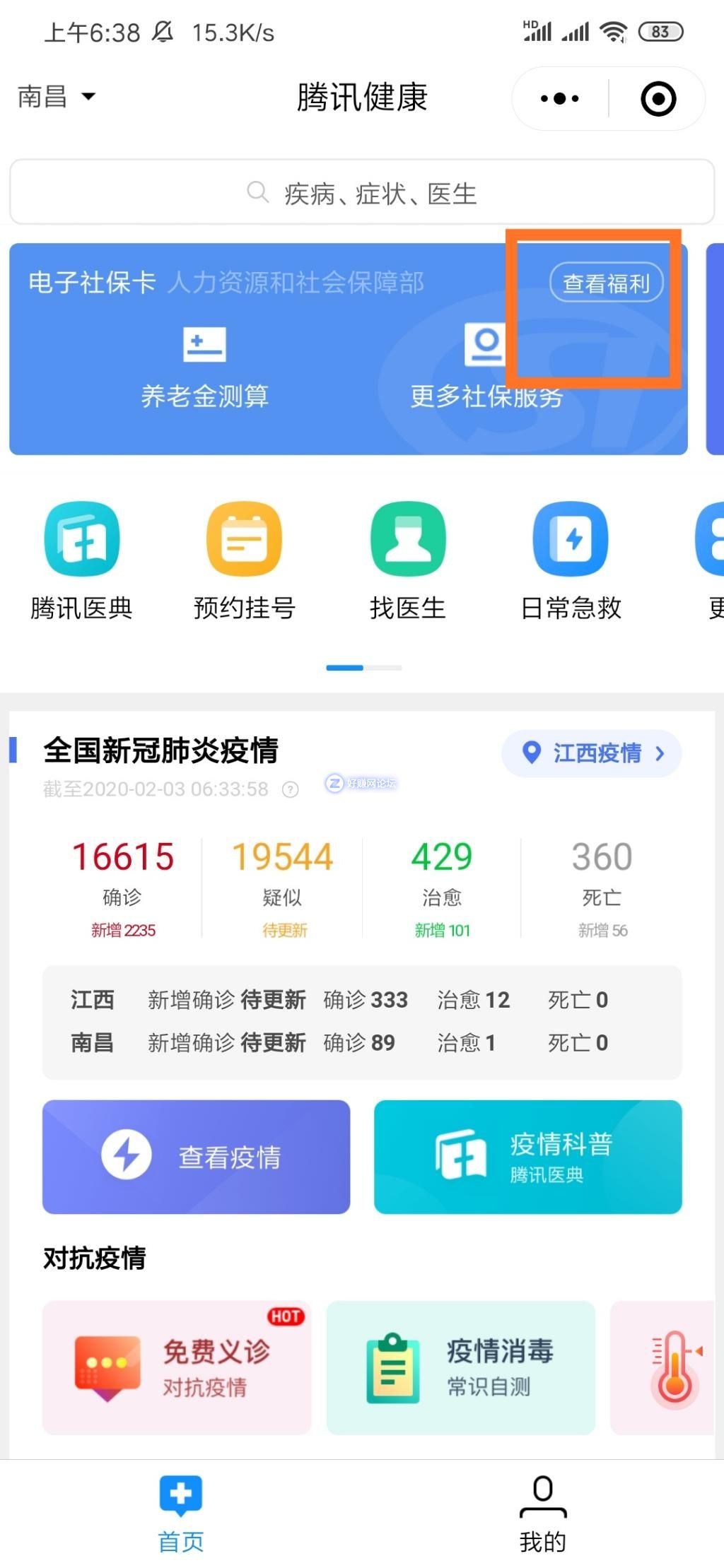Open the mini program three-dot menu
The height and width of the screenshot is (1568, 724).
pyautogui.click(x=559, y=99)
